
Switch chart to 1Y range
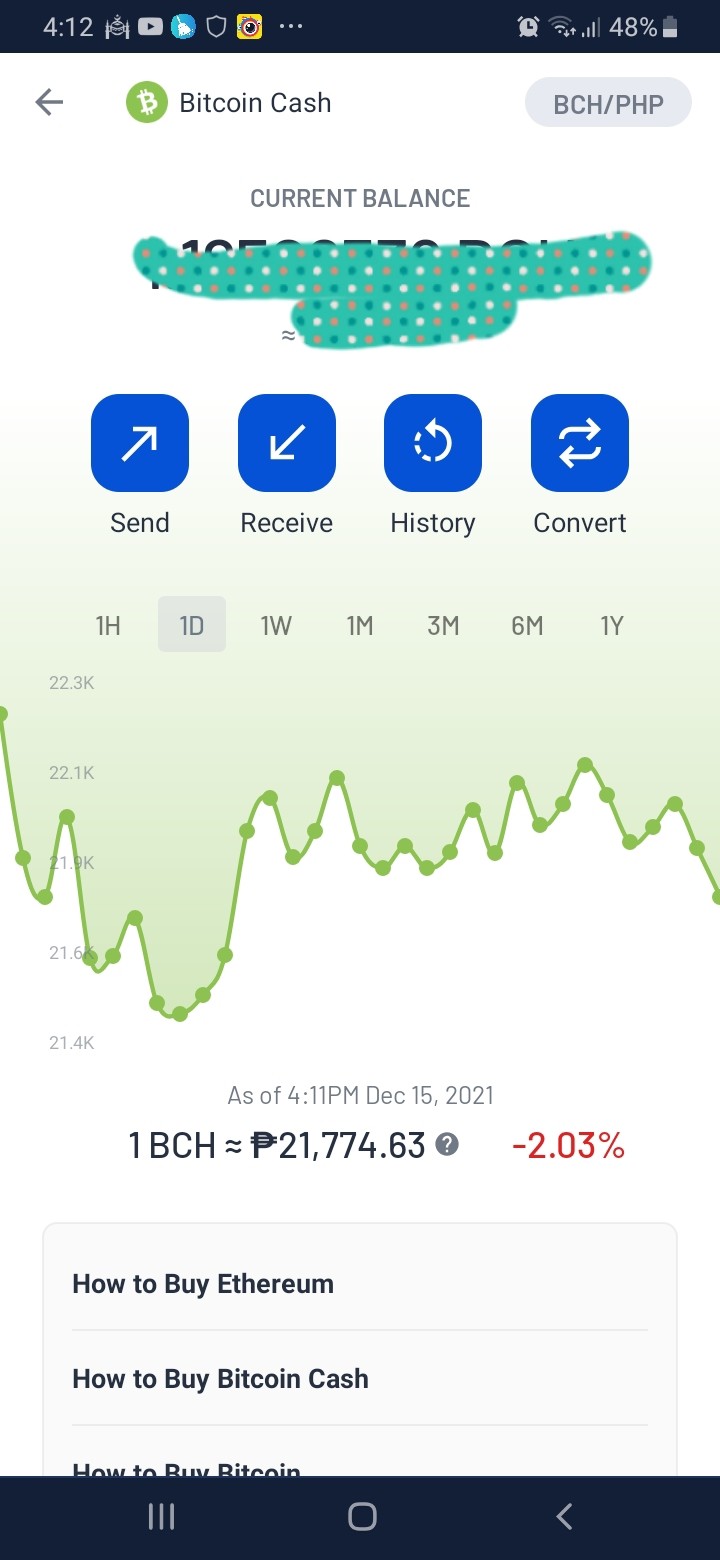tap(611, 625)
